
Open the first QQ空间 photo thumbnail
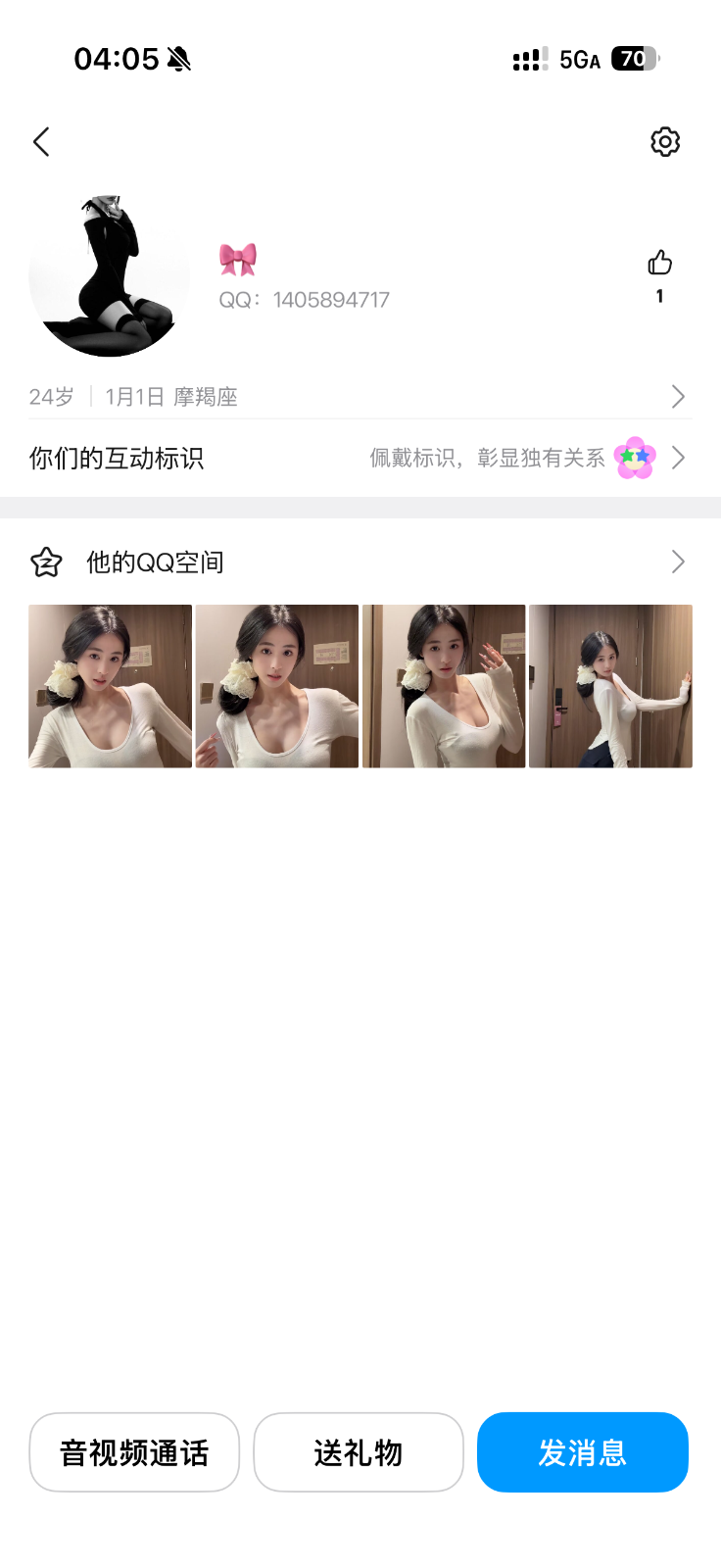tap(111, 685)
